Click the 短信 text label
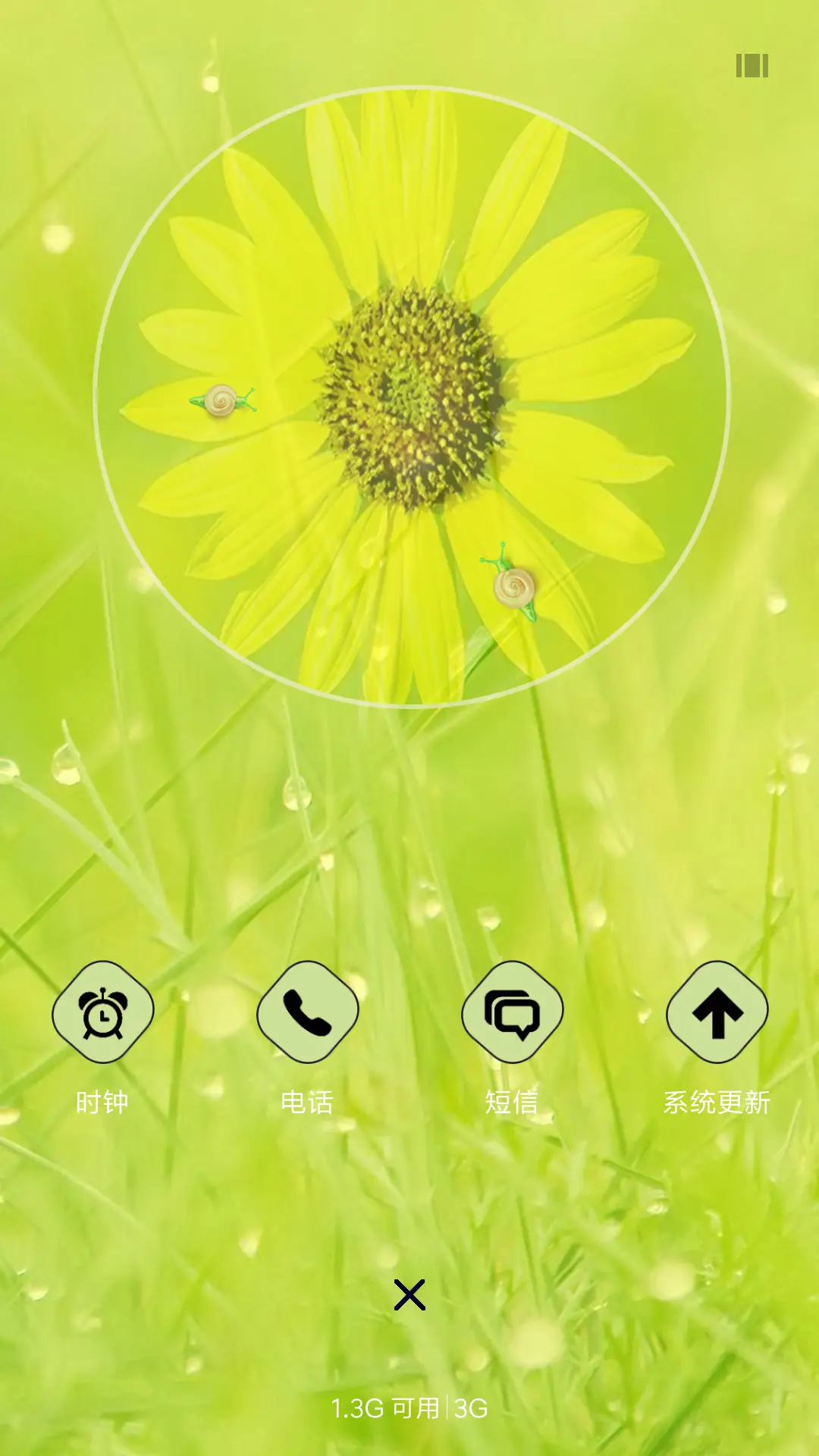 (511, 1105)
